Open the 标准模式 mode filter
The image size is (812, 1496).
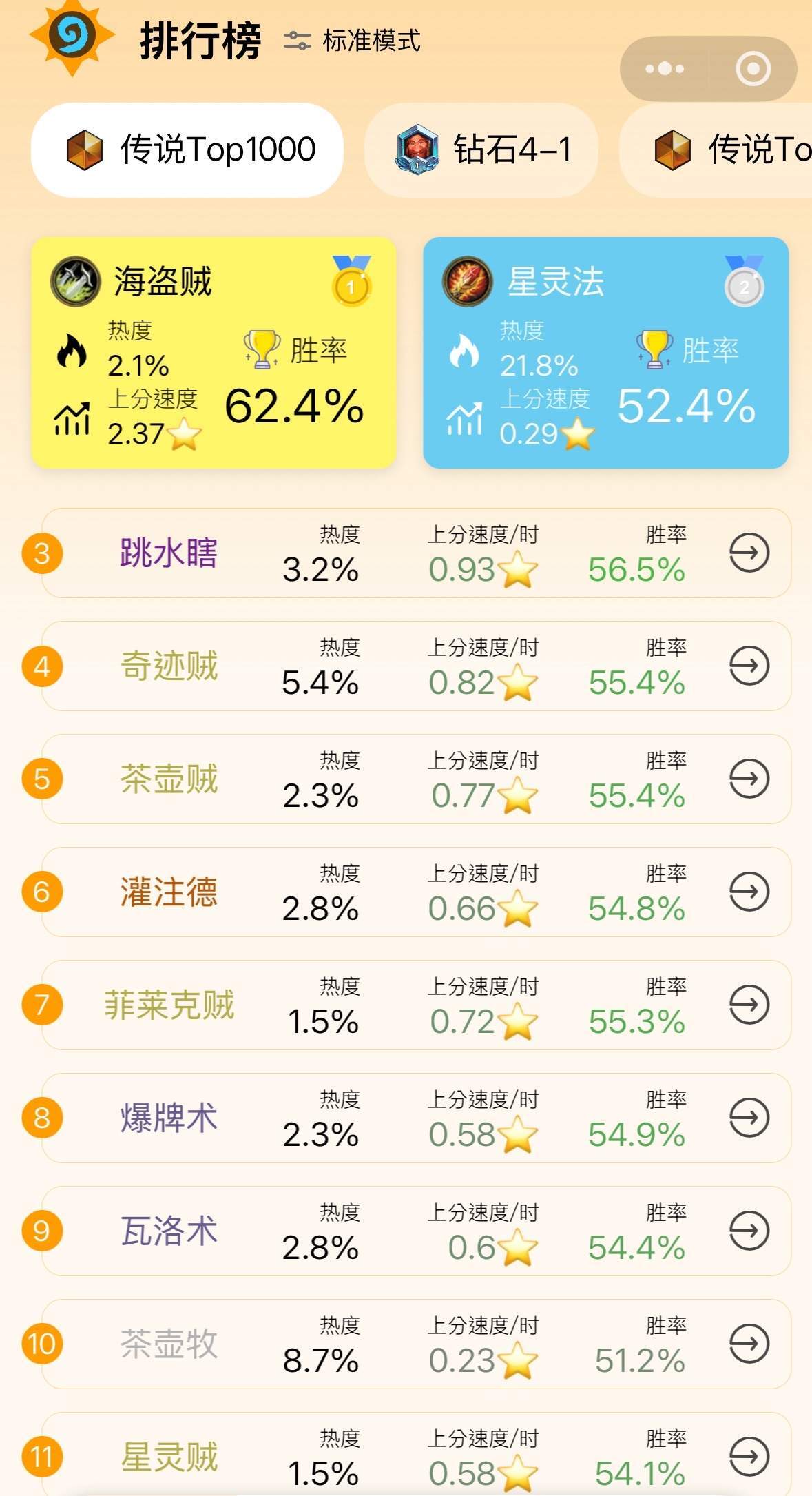352,41
